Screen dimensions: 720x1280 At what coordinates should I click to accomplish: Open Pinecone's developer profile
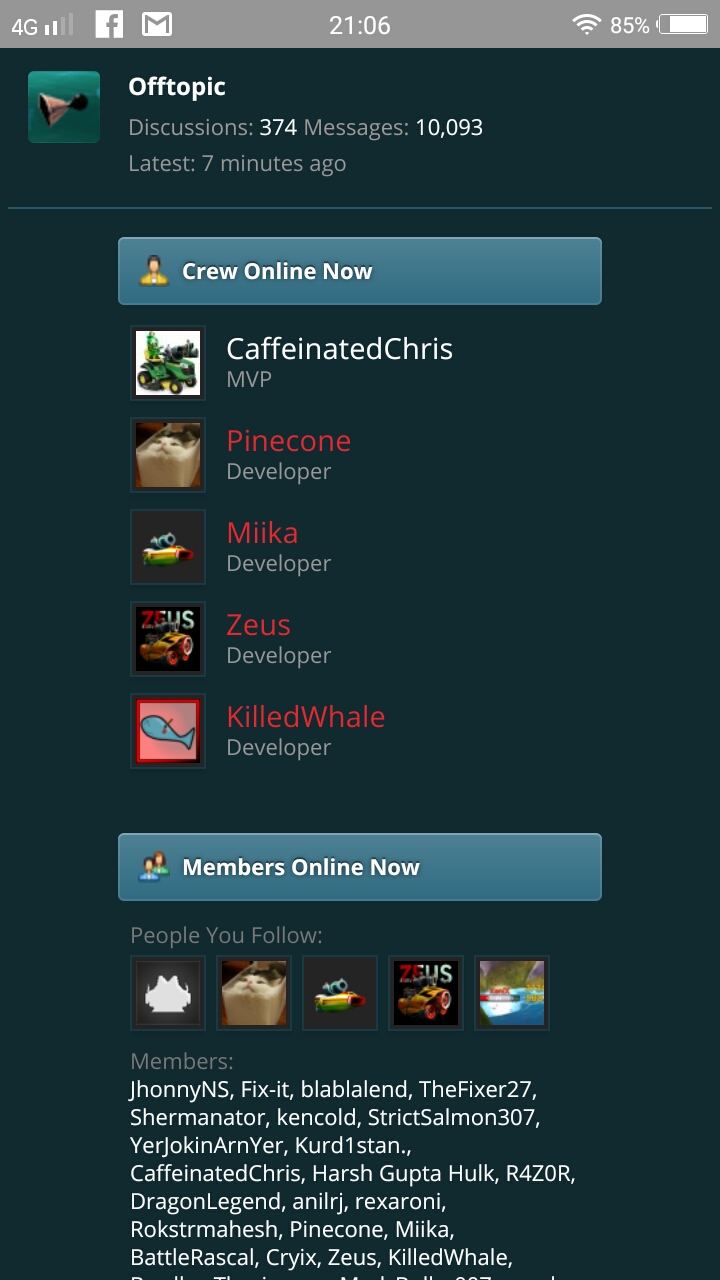point(288,441)
